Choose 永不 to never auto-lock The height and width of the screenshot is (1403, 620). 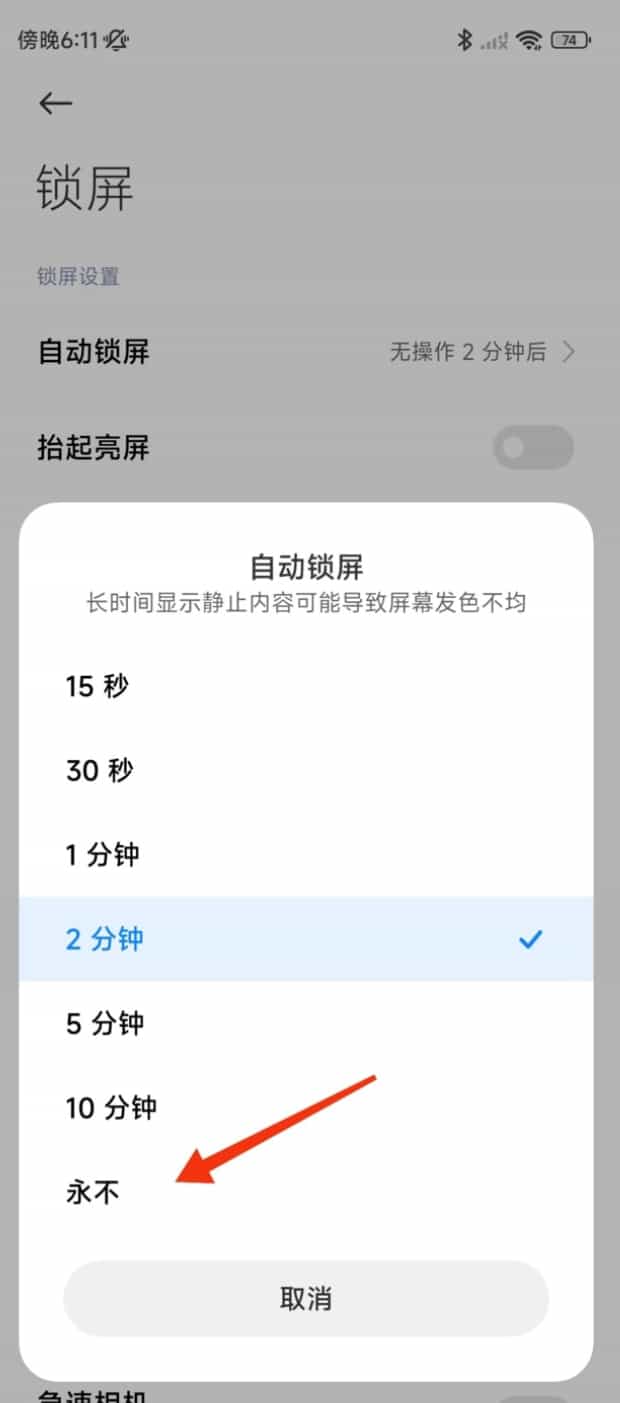click(93, 1192)
